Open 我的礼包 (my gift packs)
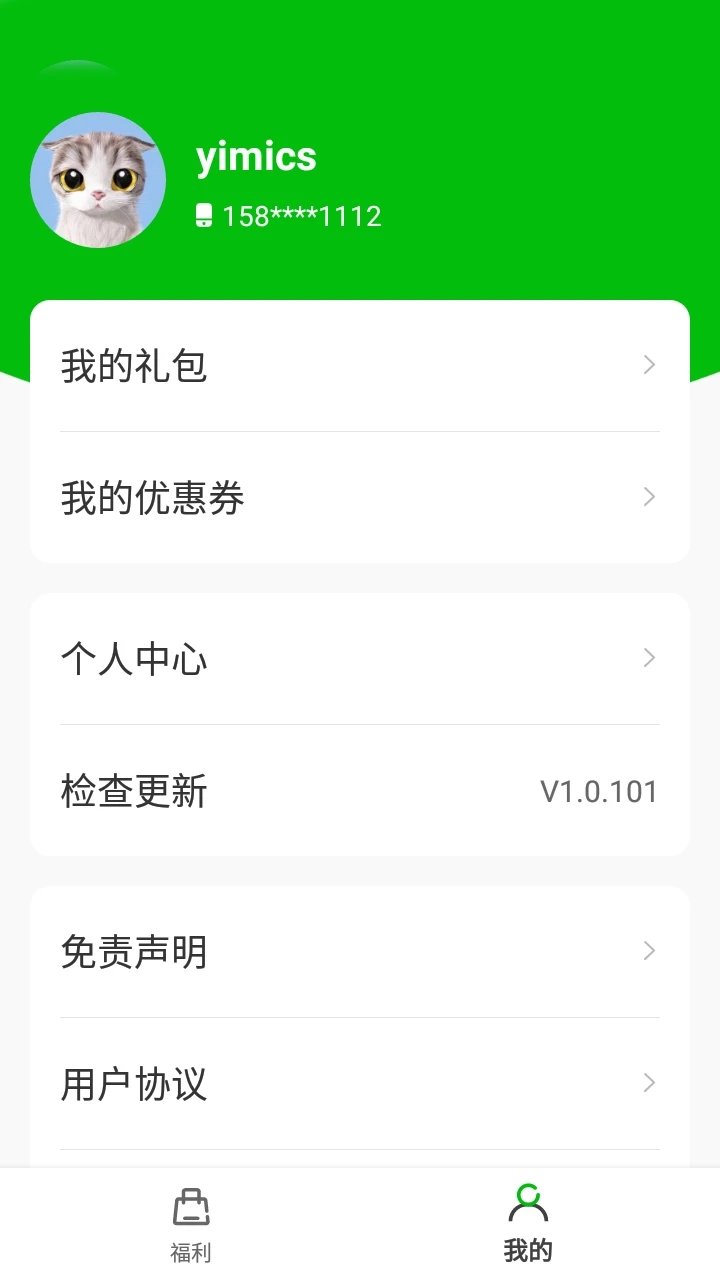The height and width of the screenshot is (1280, 720). click(360, 366)
